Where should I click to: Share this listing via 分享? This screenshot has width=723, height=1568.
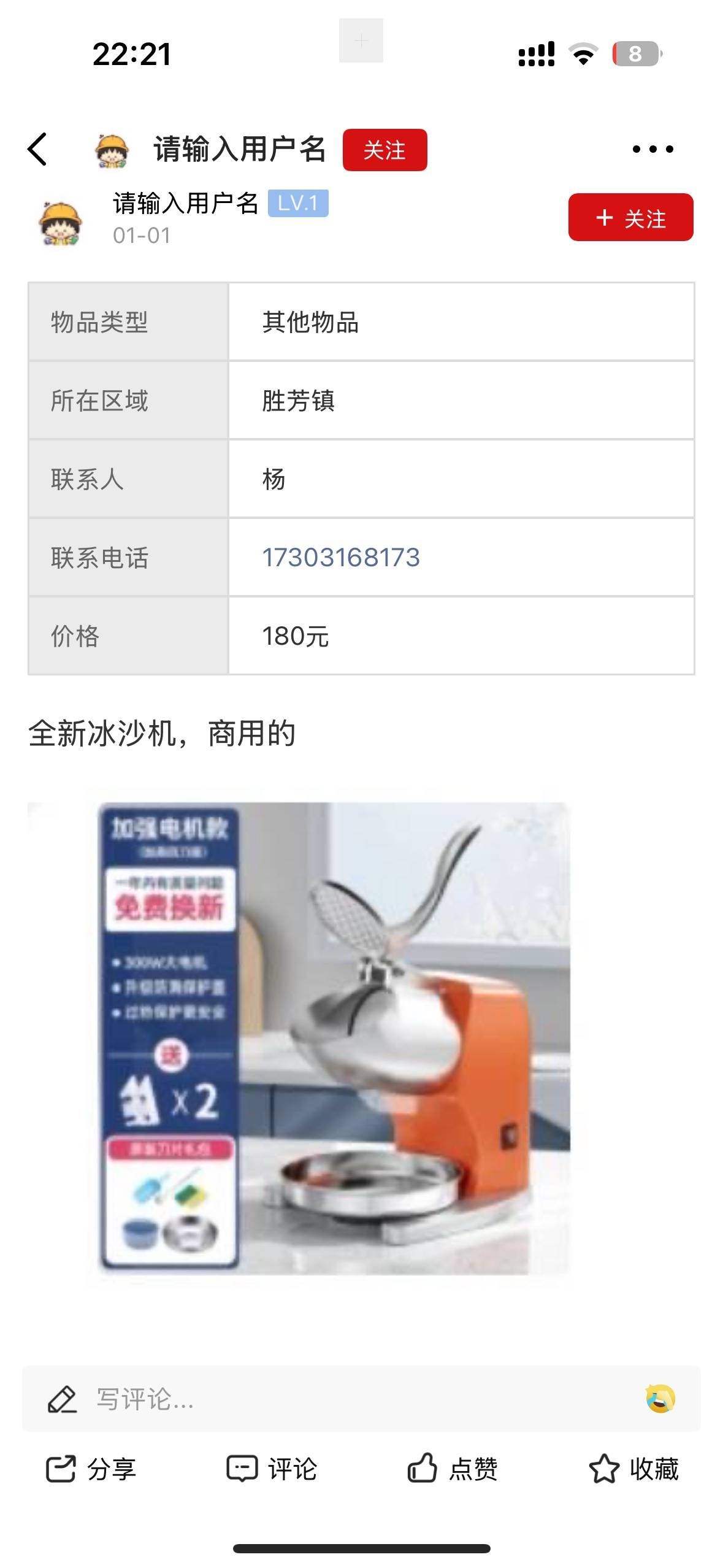[91, 1469]
